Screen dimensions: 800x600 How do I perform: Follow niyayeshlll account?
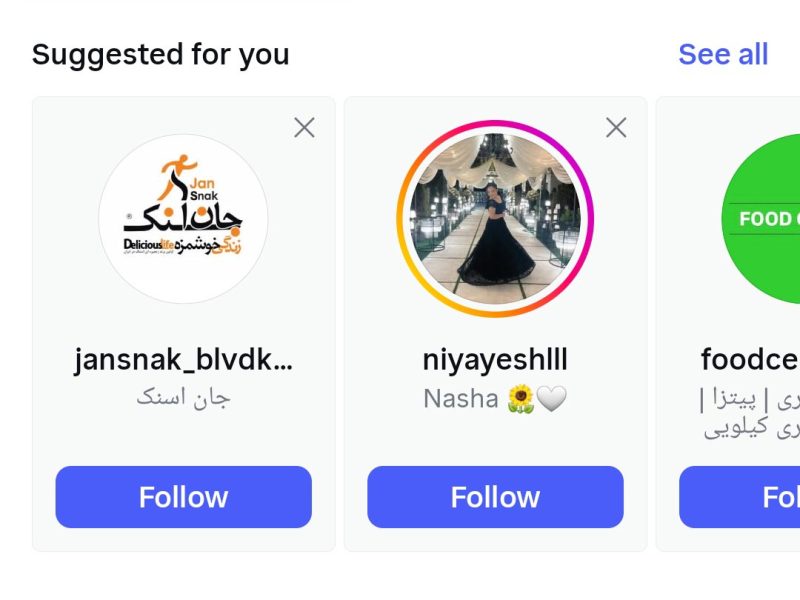[x=495, y=497]
